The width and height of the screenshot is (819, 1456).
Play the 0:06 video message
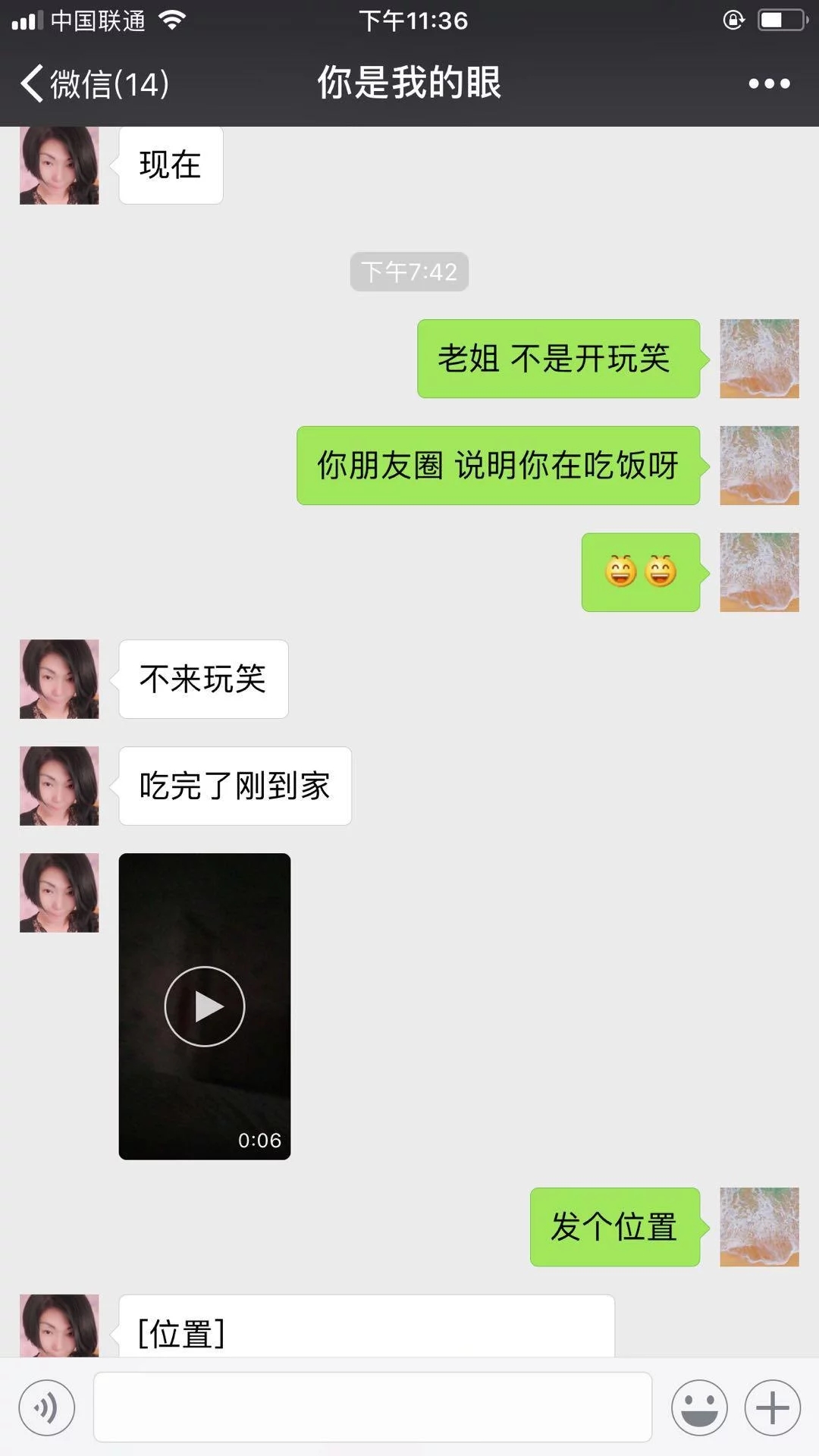click(203, 1006)
